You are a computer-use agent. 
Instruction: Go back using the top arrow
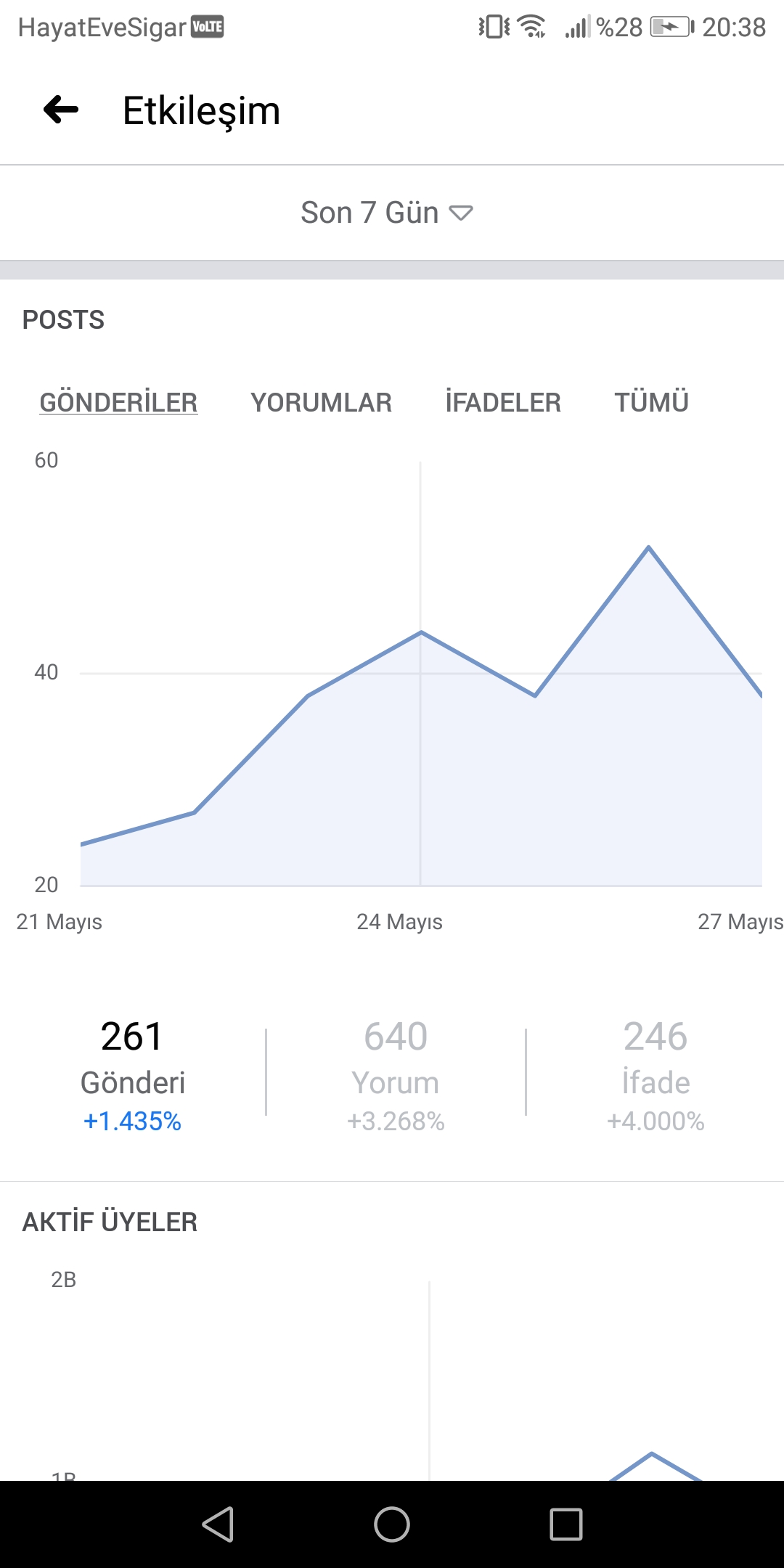click(x=61, y=110)
